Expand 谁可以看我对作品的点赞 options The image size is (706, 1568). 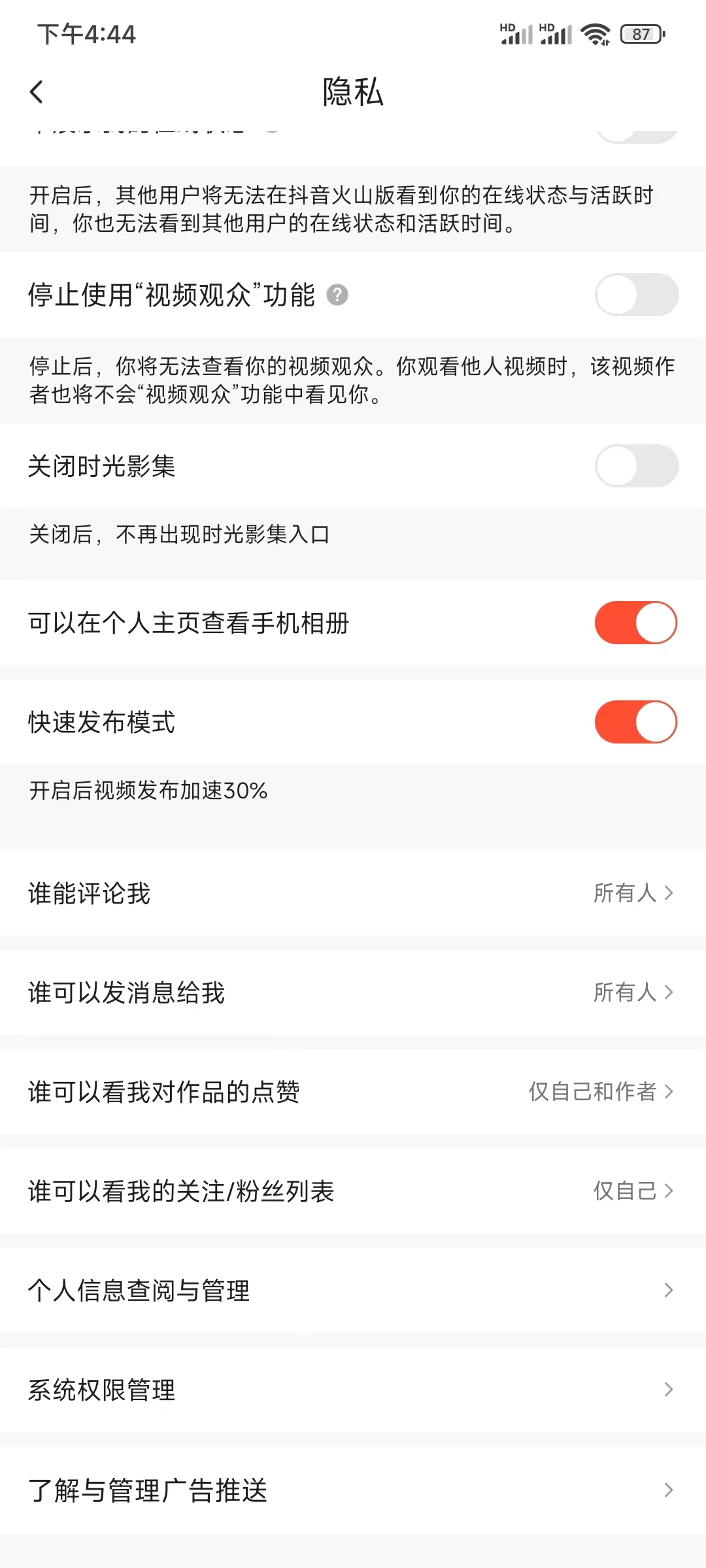coord(353,1092)
